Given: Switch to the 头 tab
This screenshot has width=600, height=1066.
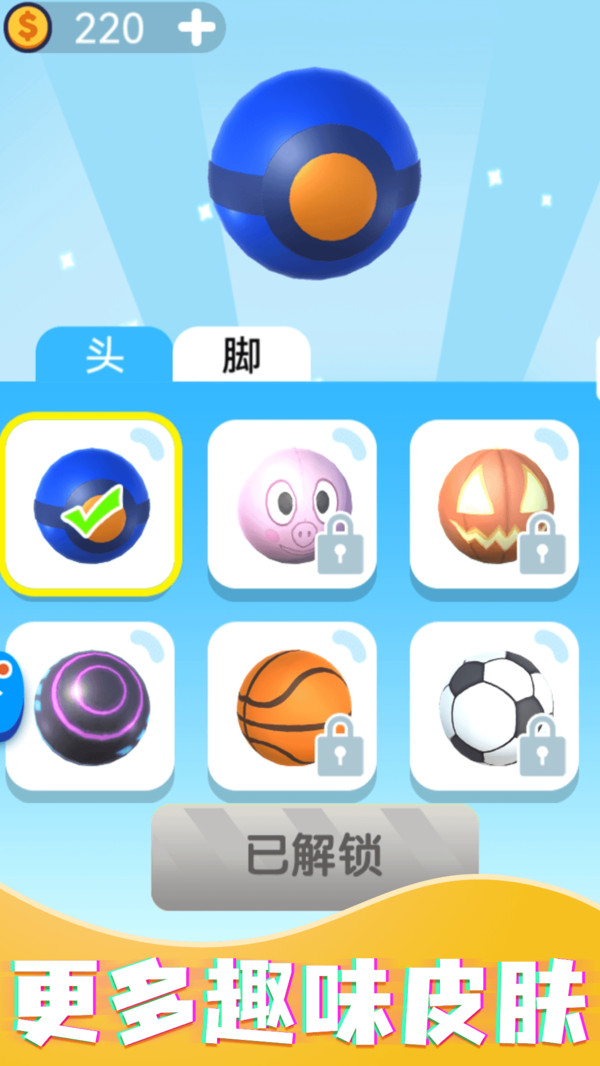Looking at the screenshot, I should 104,355.
